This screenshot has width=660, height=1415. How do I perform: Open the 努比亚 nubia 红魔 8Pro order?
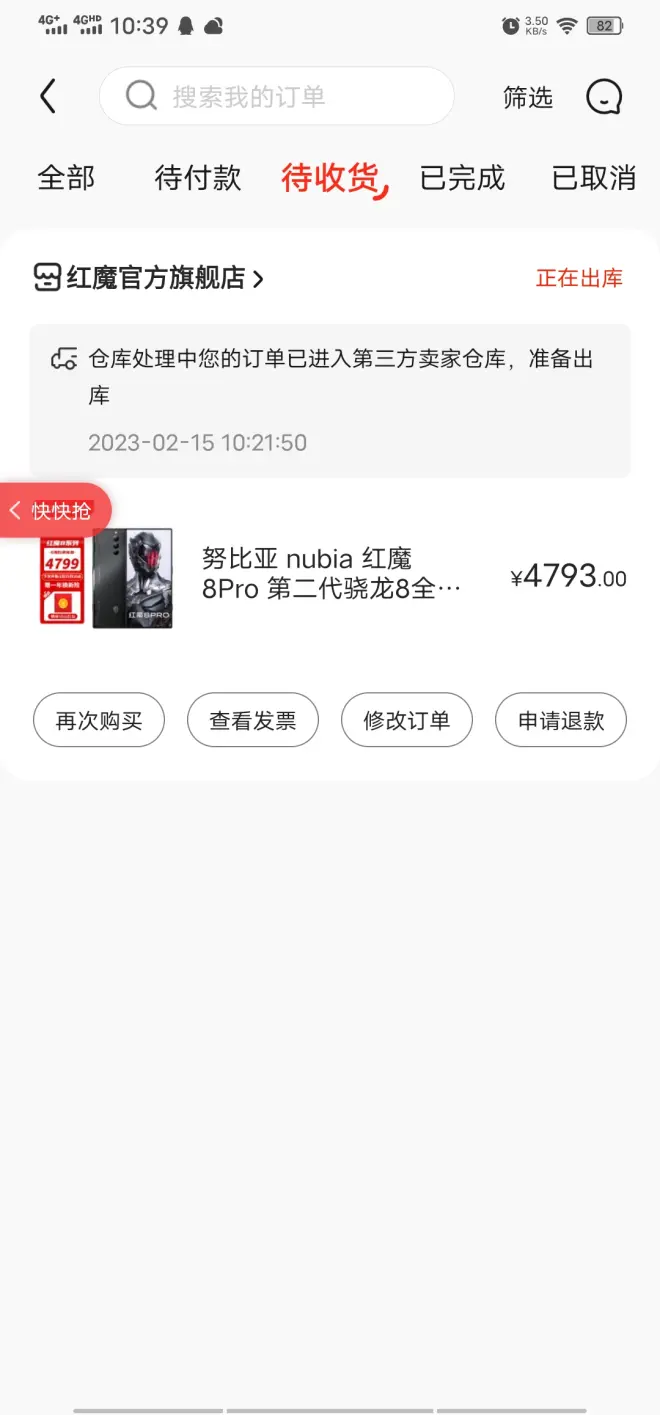pyautogui.click(x=330, y=576)
